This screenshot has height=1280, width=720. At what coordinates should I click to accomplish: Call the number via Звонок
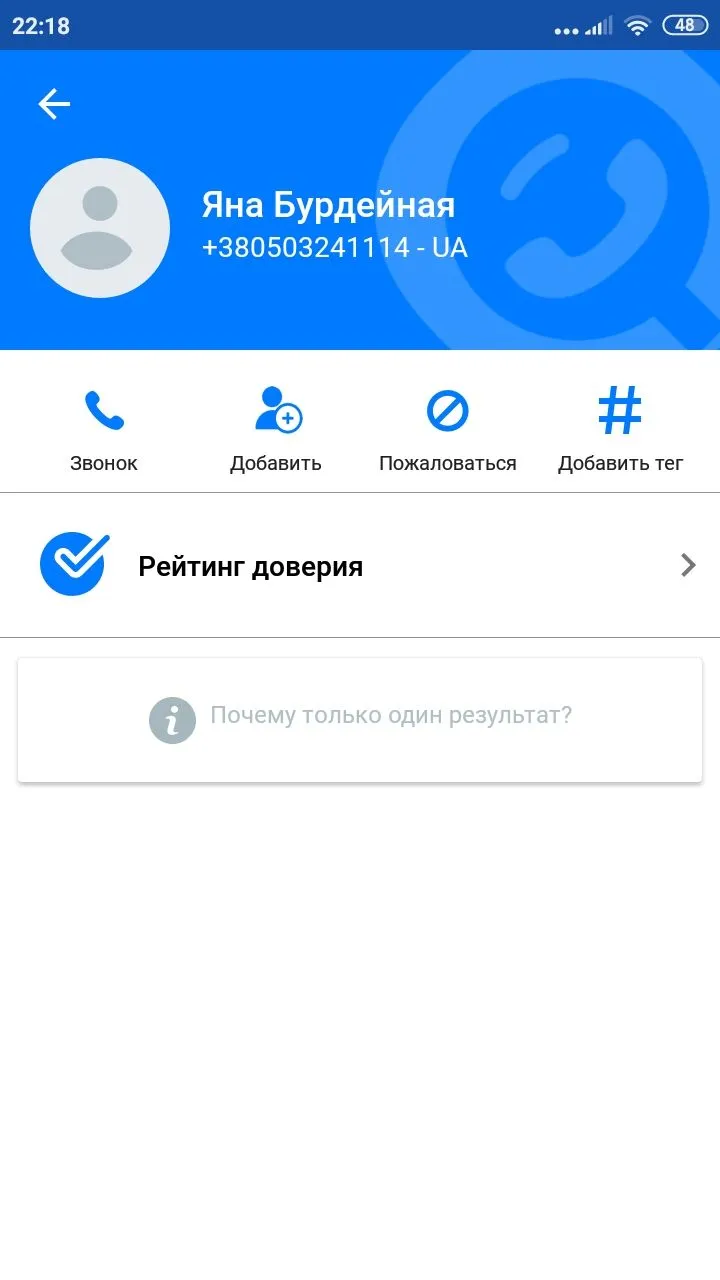pyautogui.click(x=104, y=430)
